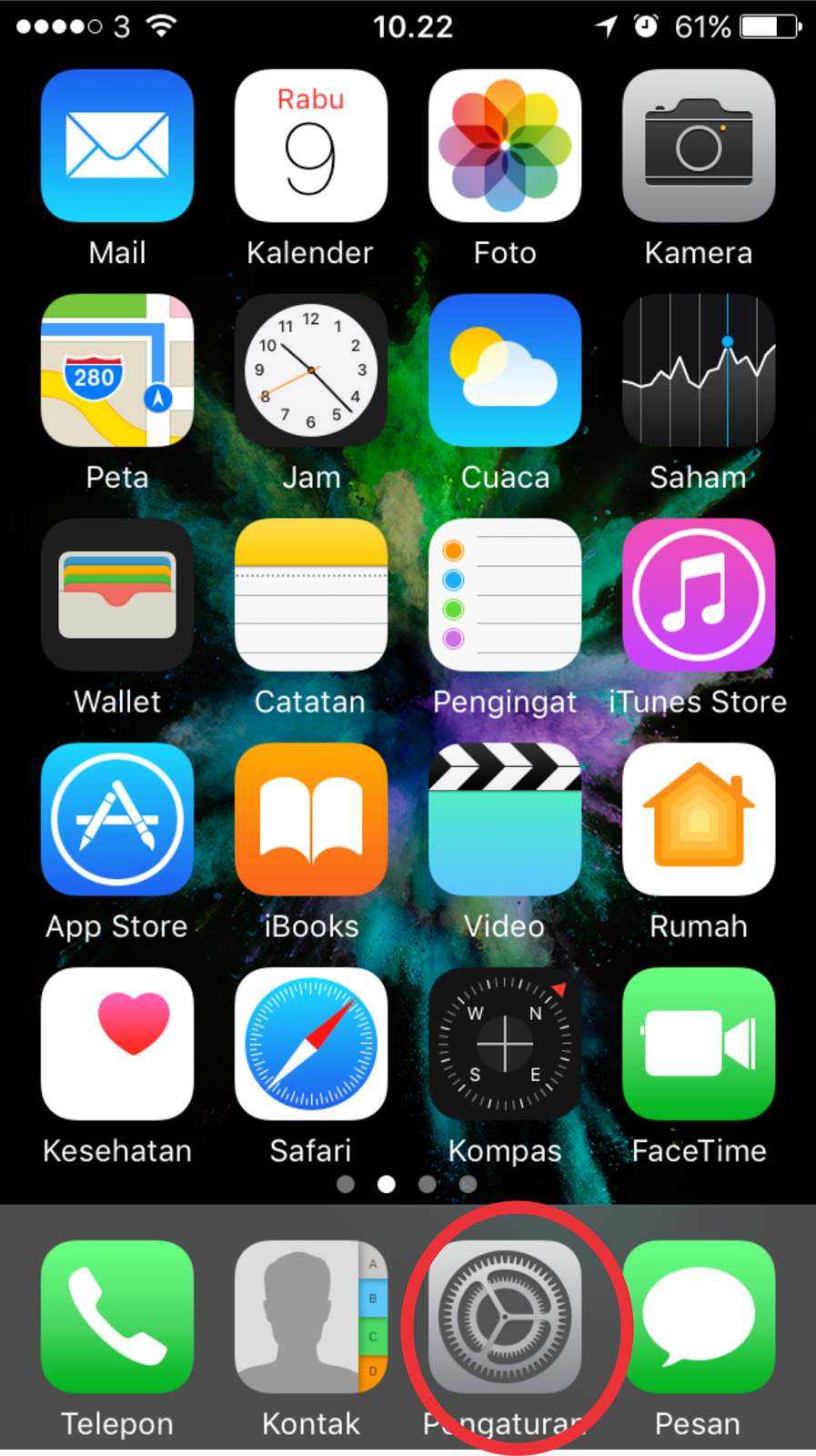Open the App Store
816x1456 pixels.
pos(117,819)
